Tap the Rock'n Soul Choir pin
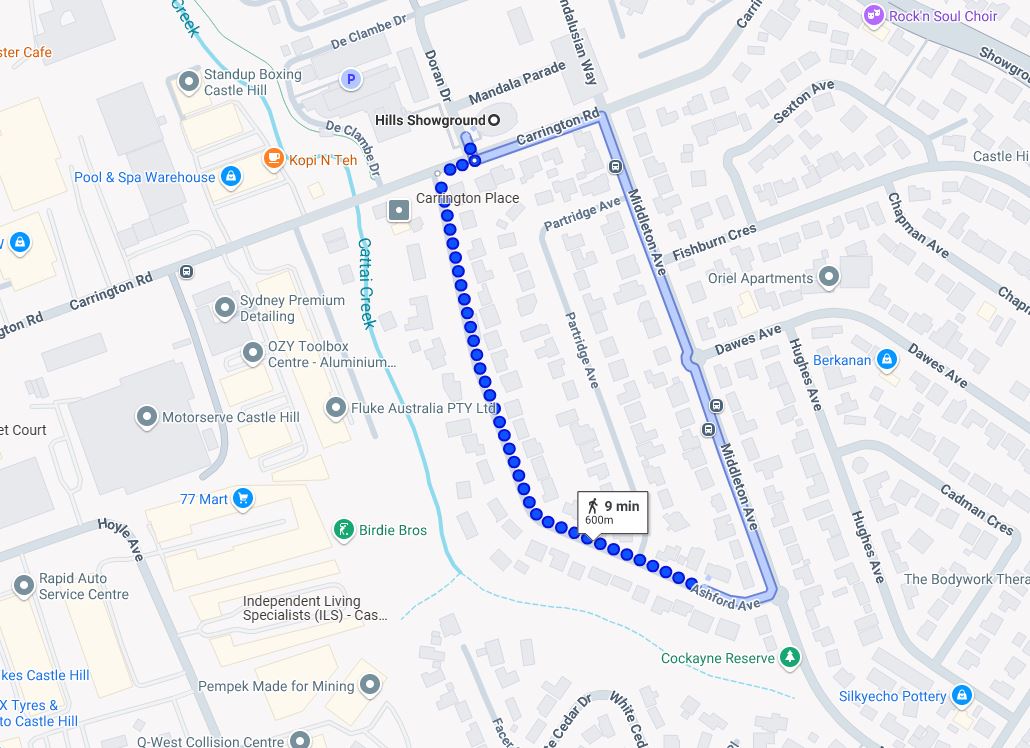 [874, 15]
